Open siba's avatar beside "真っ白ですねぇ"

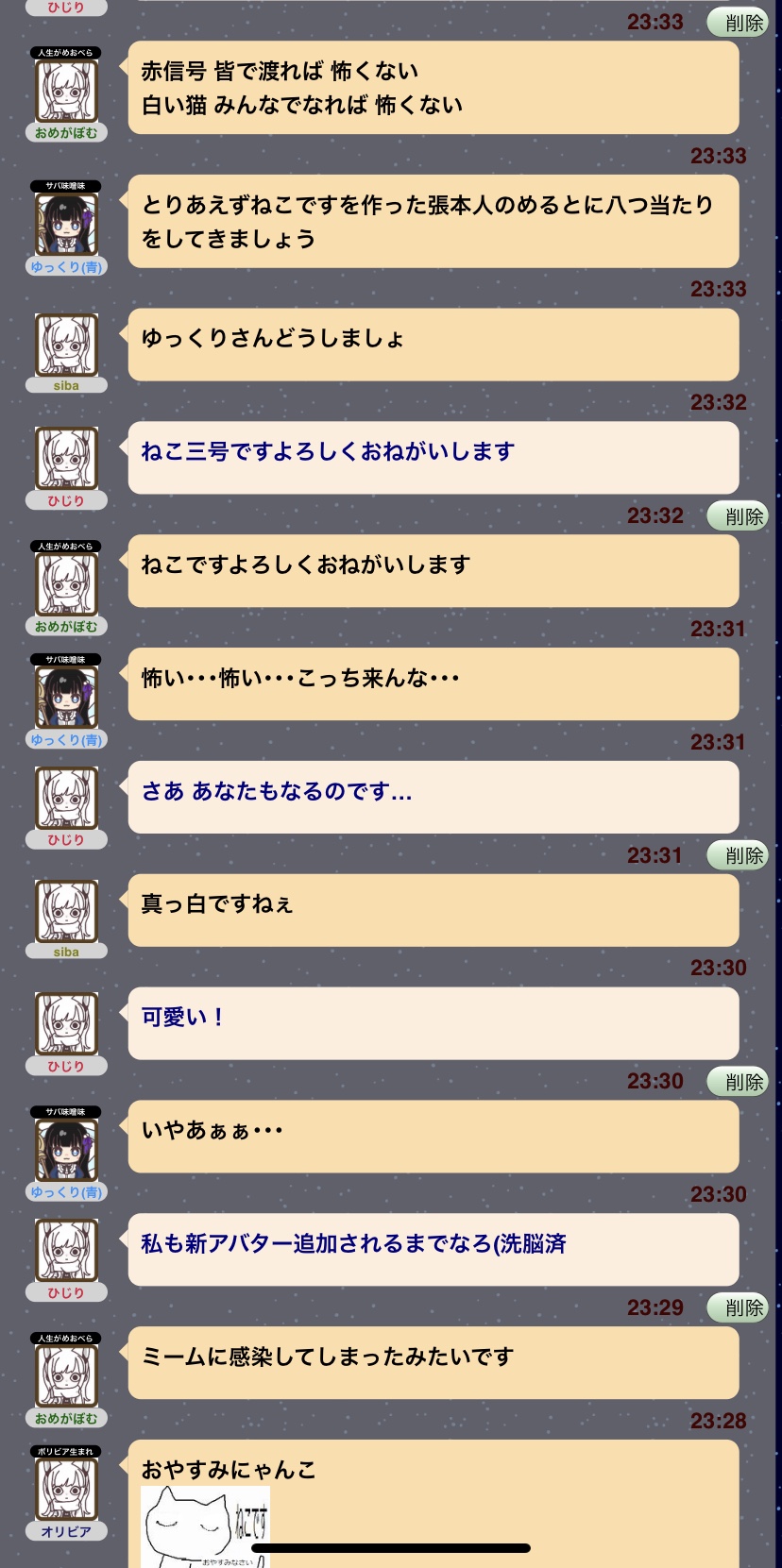[66, 912]
